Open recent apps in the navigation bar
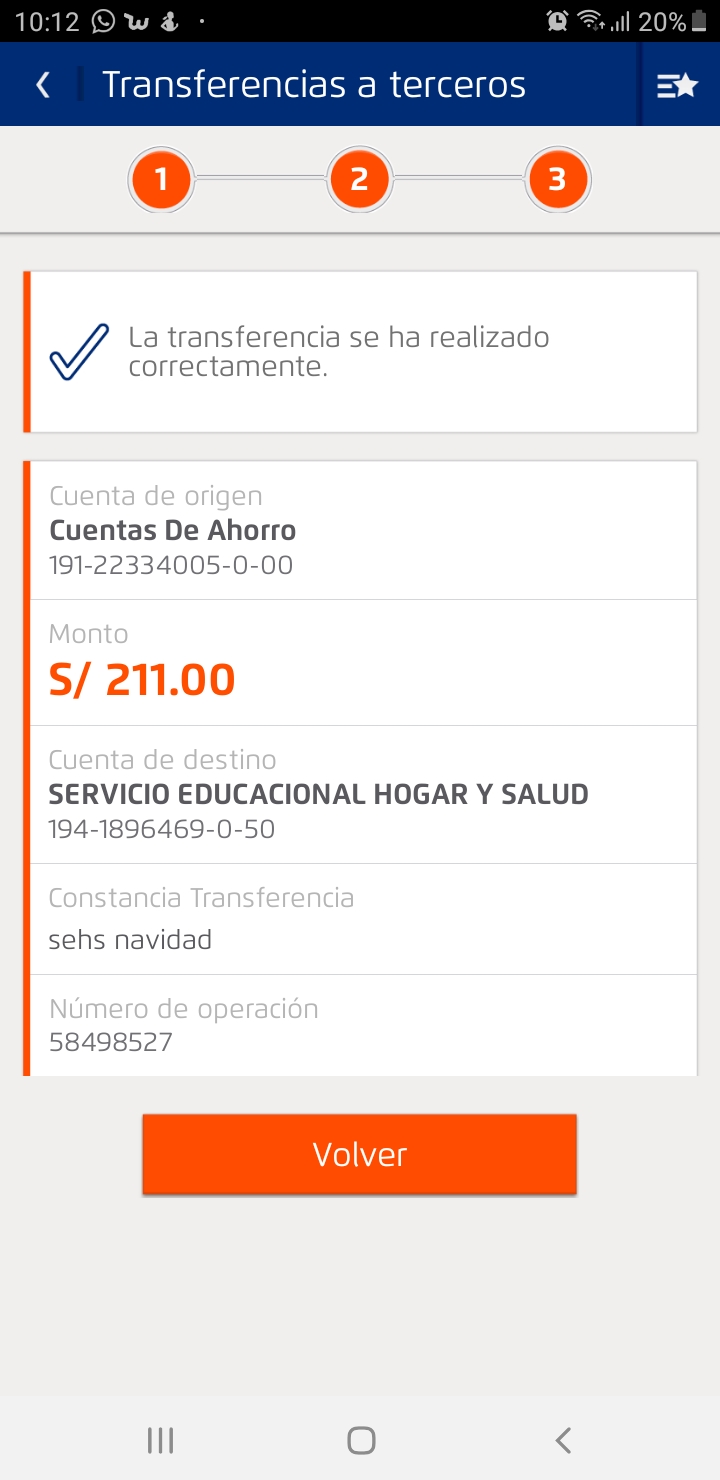This screenshot has width=720, height=1480. (x=160, y=1440)
